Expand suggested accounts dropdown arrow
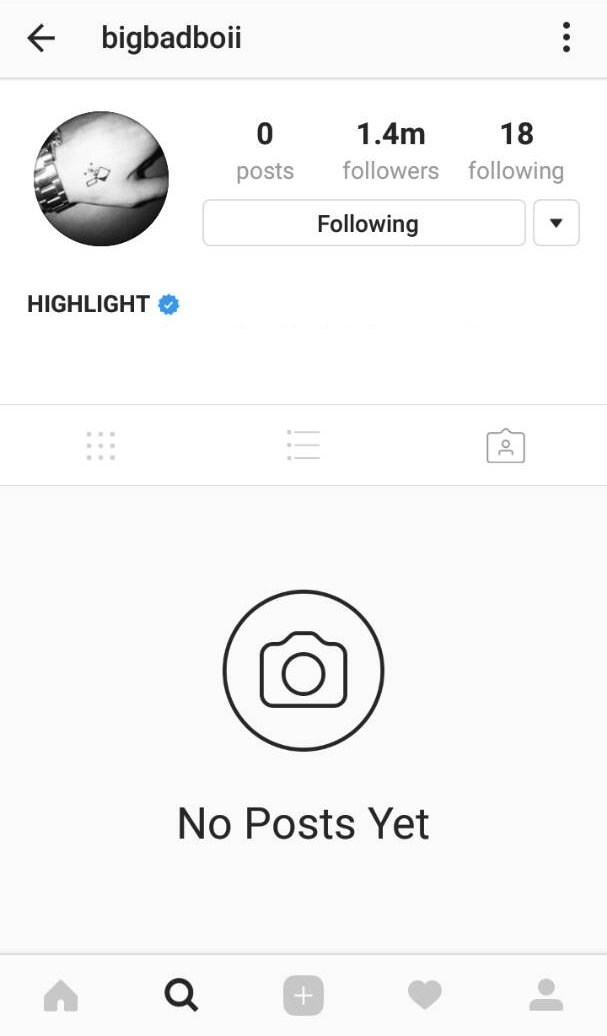The height and width of the screenshot is (1036, 607). (x=556, y=223)
